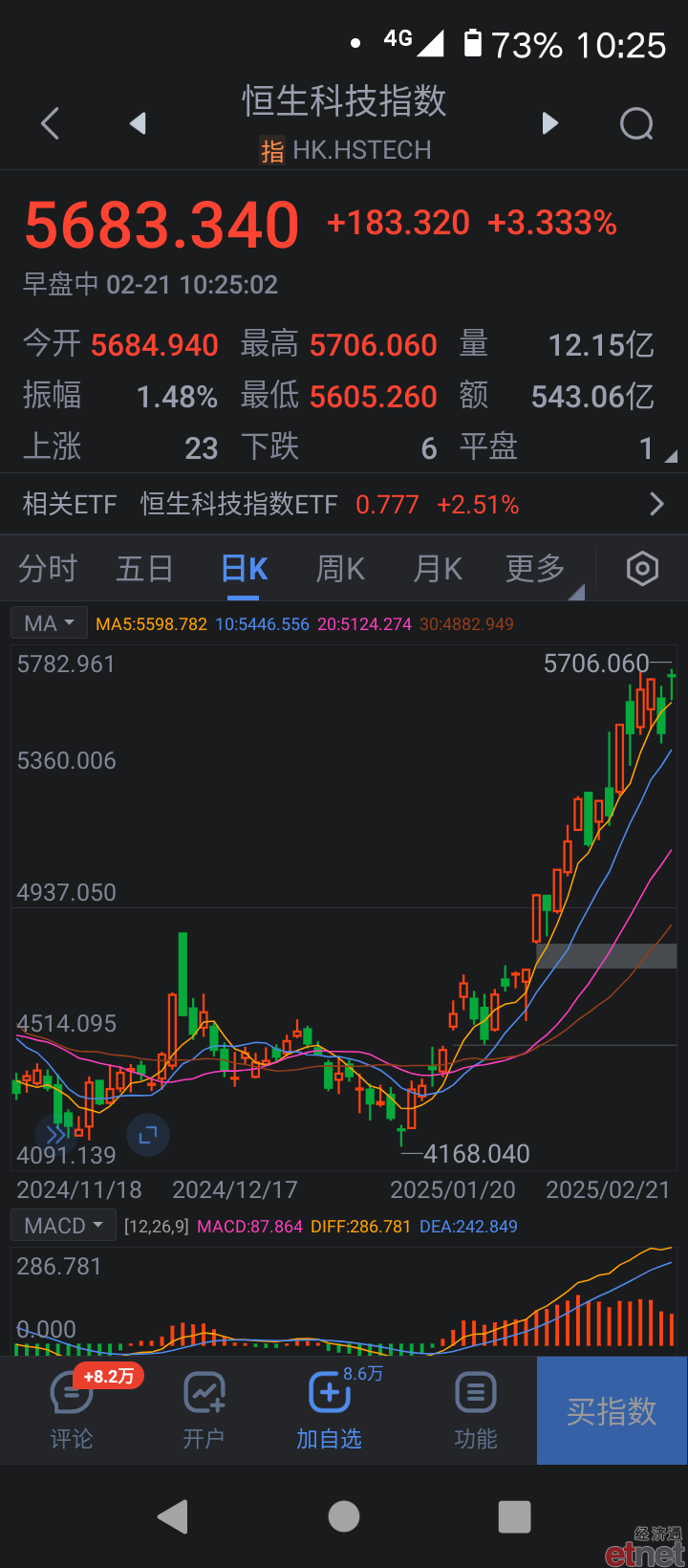Switch to the previous stock

tap(139, 123)
